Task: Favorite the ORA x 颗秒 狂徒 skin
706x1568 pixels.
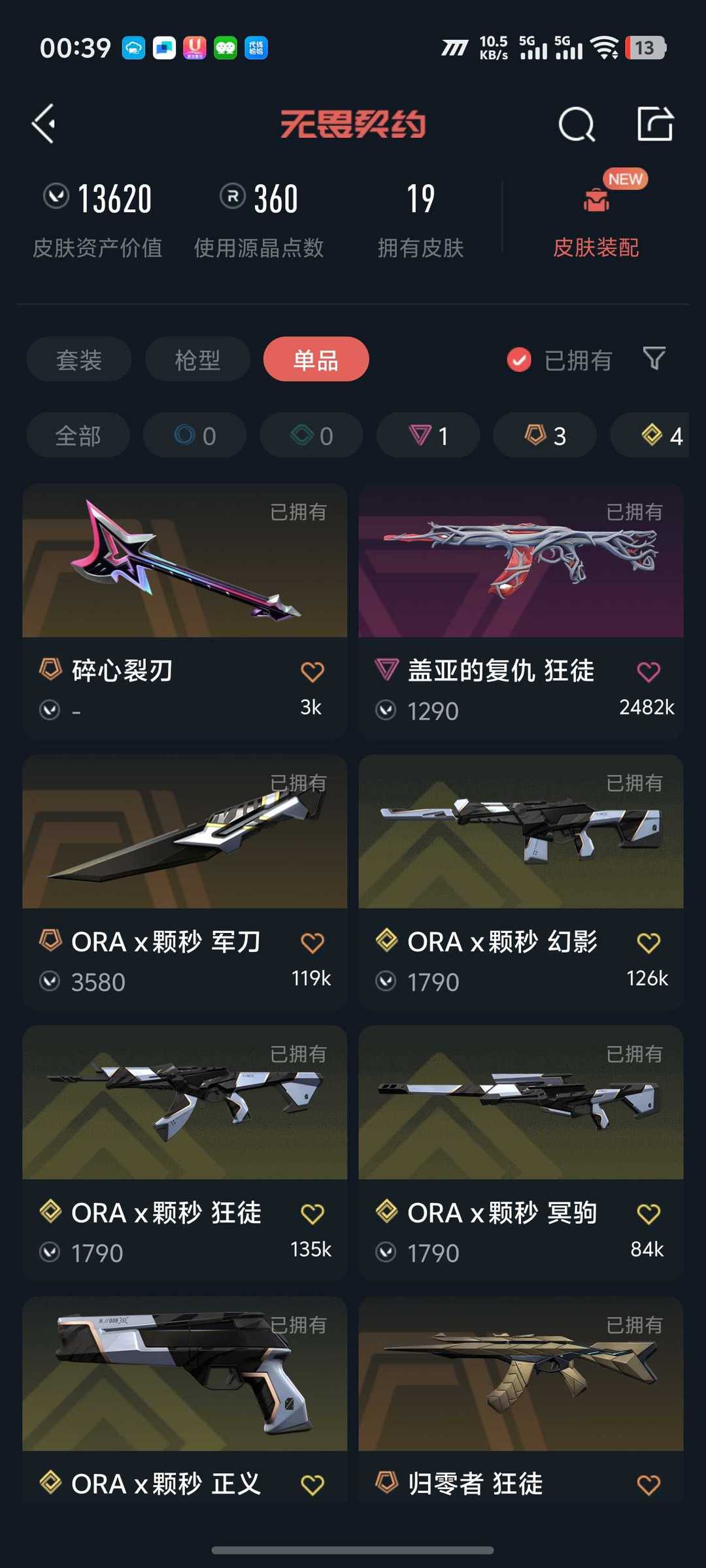Action: pos(312,1213)
